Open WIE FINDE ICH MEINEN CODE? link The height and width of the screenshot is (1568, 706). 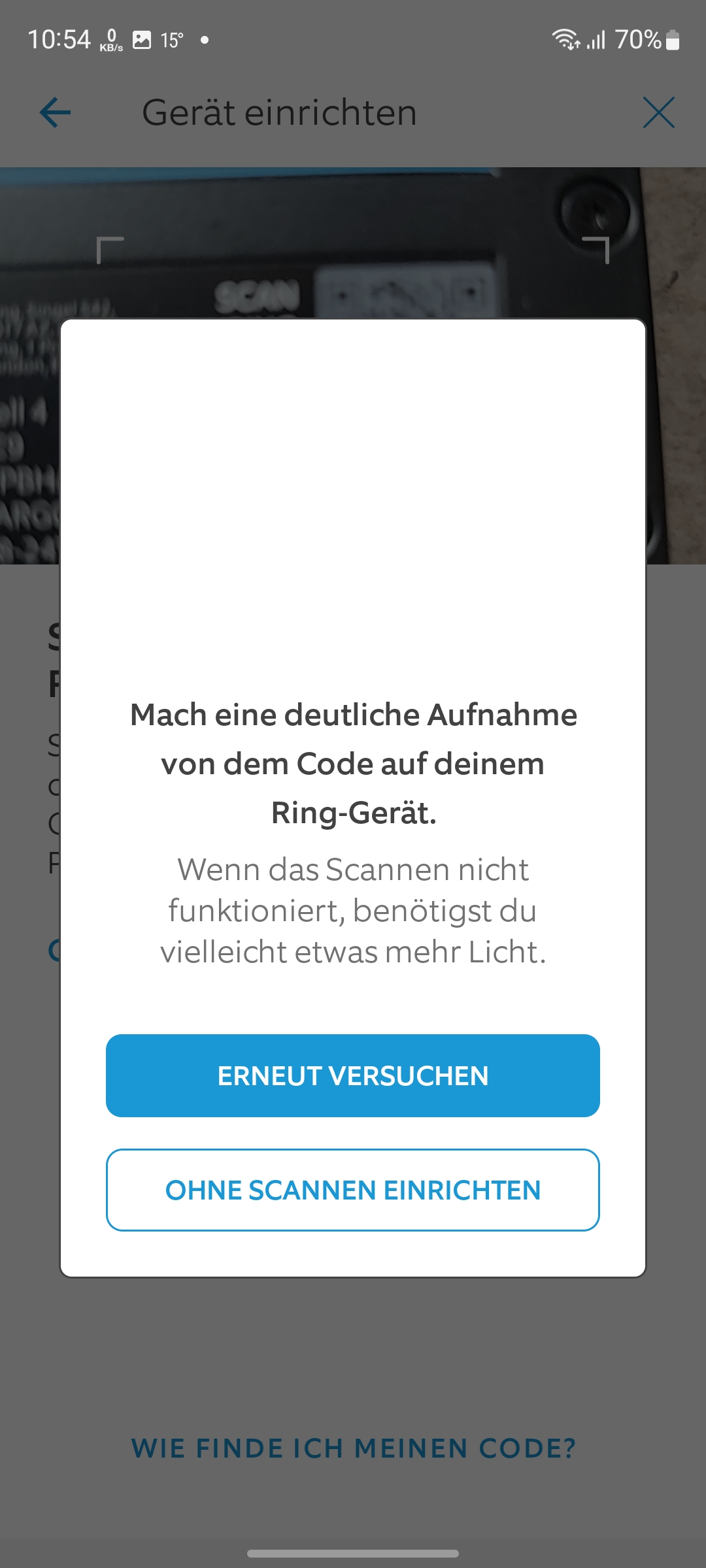pyautogui.click(x=353, y=1448)
